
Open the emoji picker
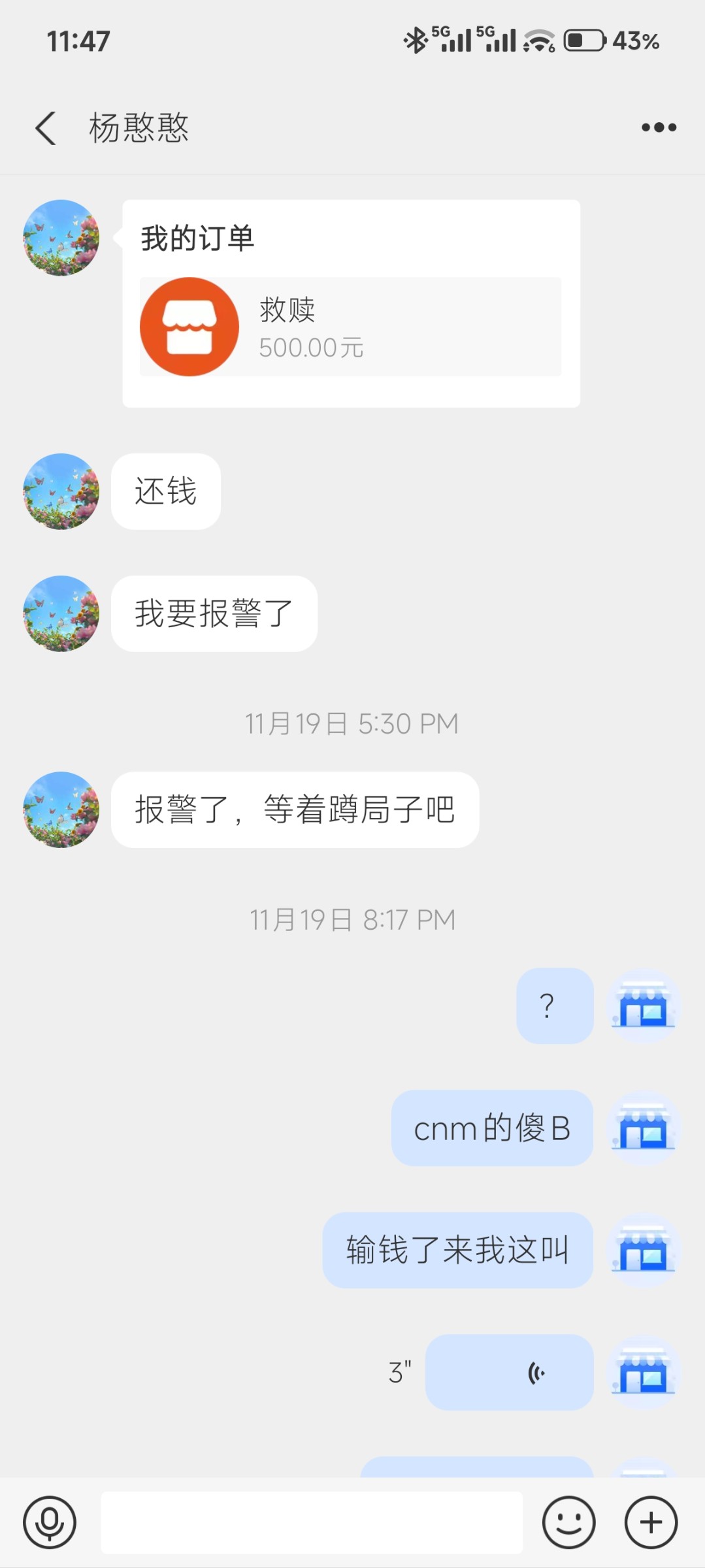pyautogui.click(x=568, y=1522)
